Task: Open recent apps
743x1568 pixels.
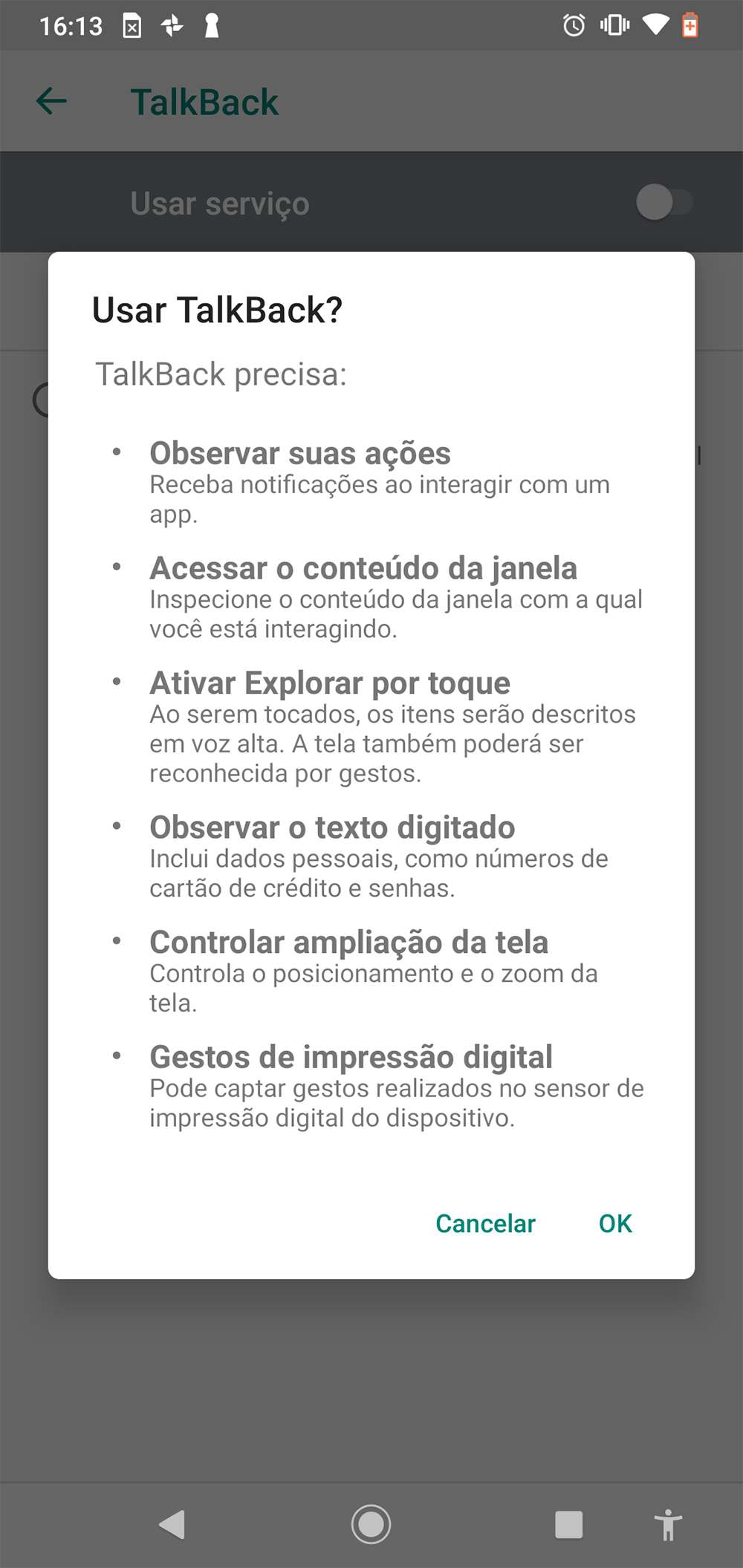Action: 568,1524
